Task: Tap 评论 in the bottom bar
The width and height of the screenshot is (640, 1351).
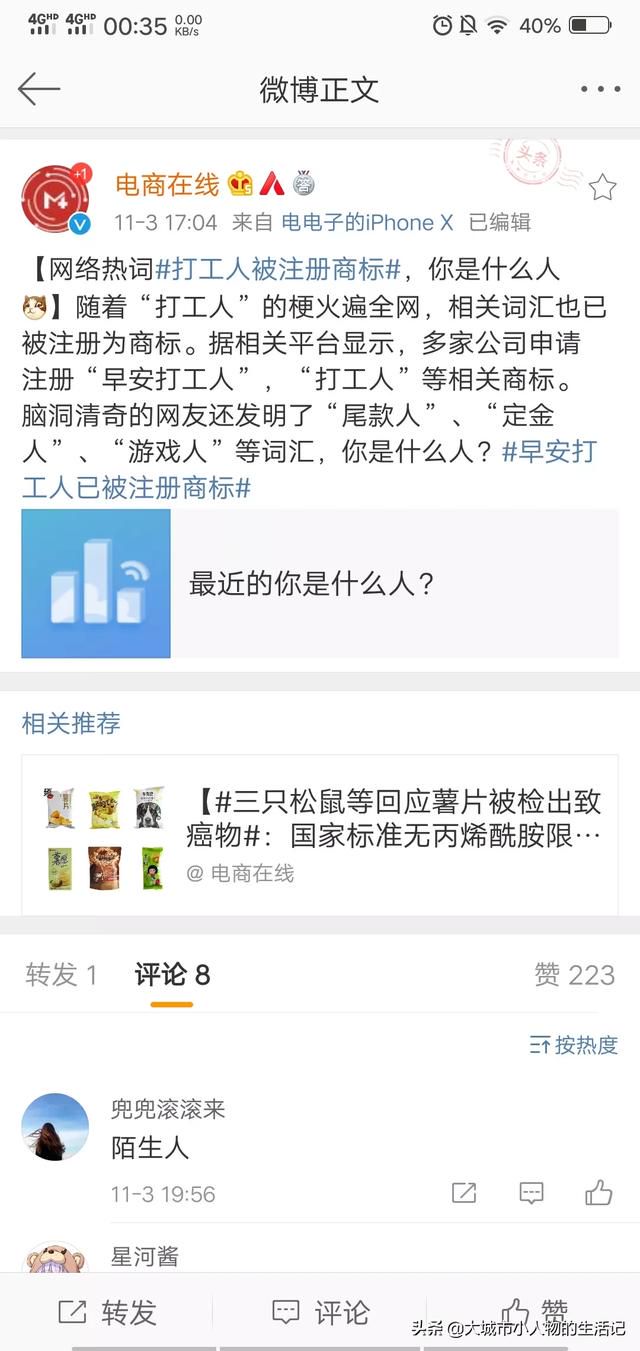Action: (321, 1312)
